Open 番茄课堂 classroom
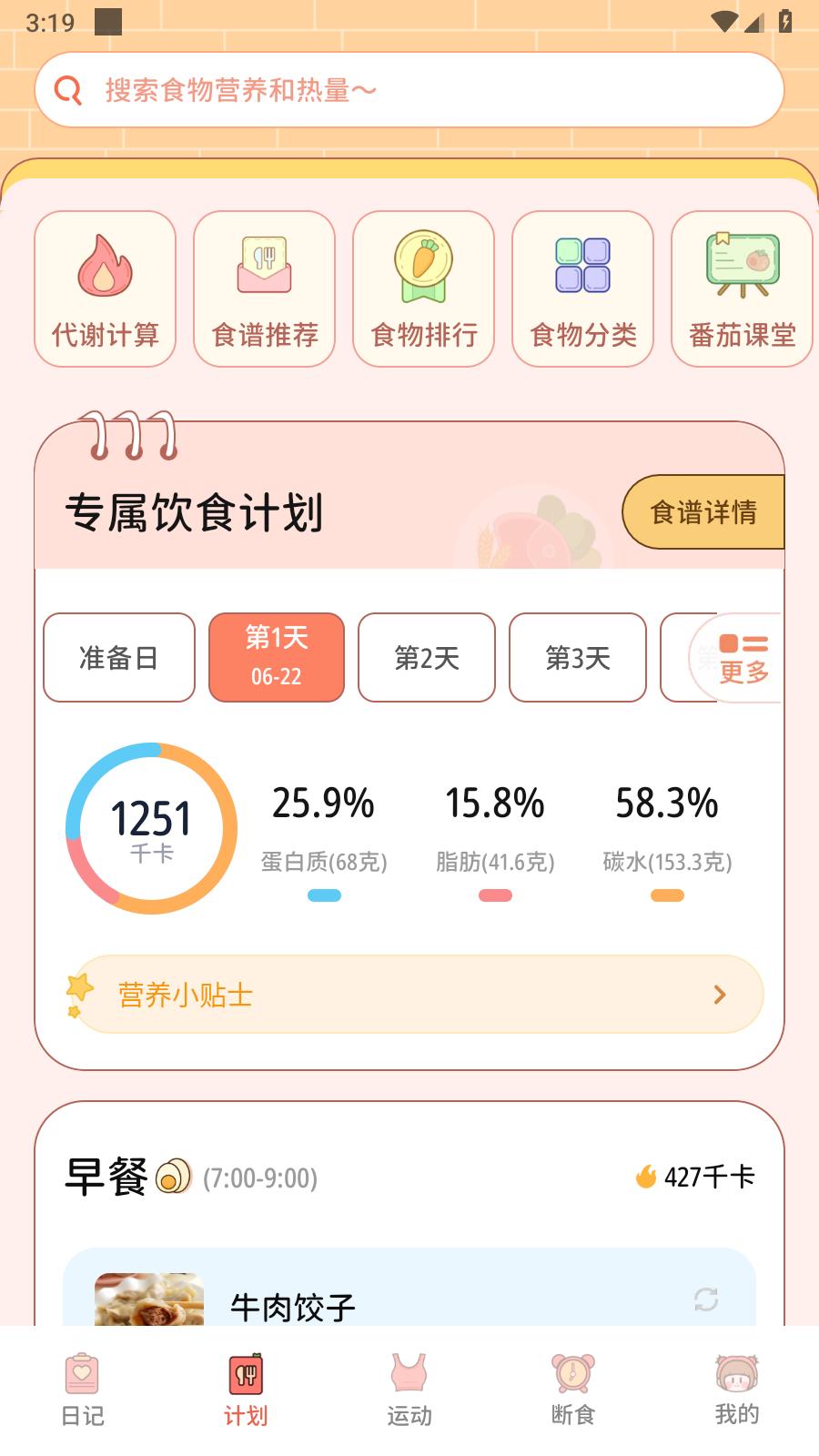This screenshot has height=1456, width=819. pyautogui.click(x=742, y=289)
